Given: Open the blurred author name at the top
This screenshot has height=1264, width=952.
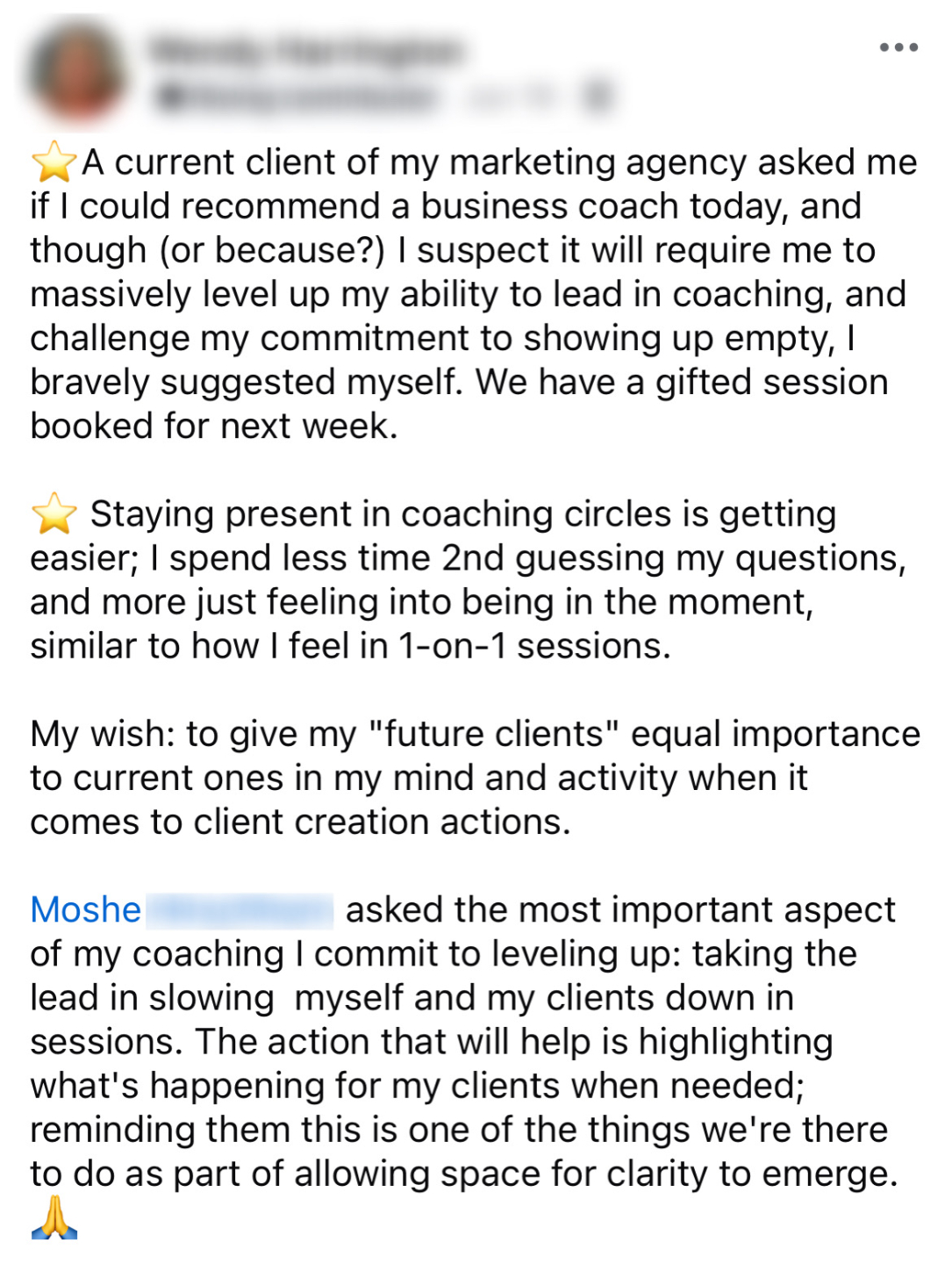Looking at the screenshot, I should tap(304, 51).
